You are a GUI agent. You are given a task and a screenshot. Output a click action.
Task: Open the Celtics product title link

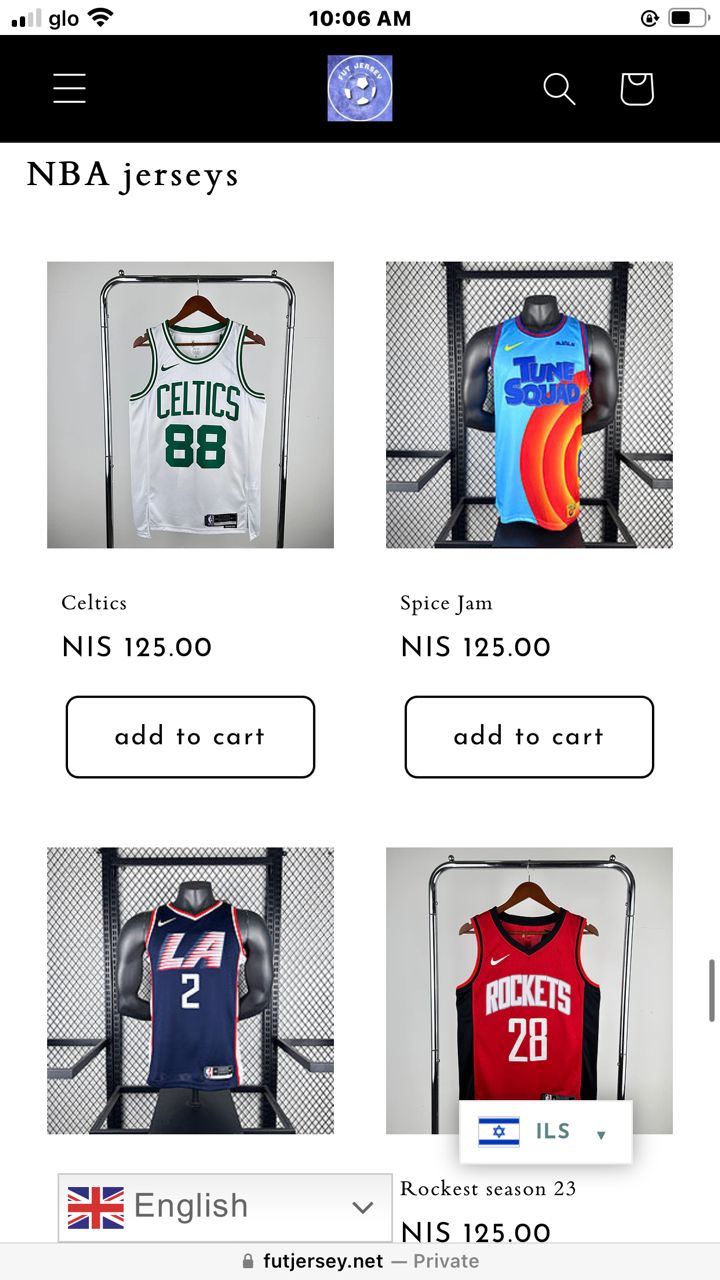tap(94, 603)
